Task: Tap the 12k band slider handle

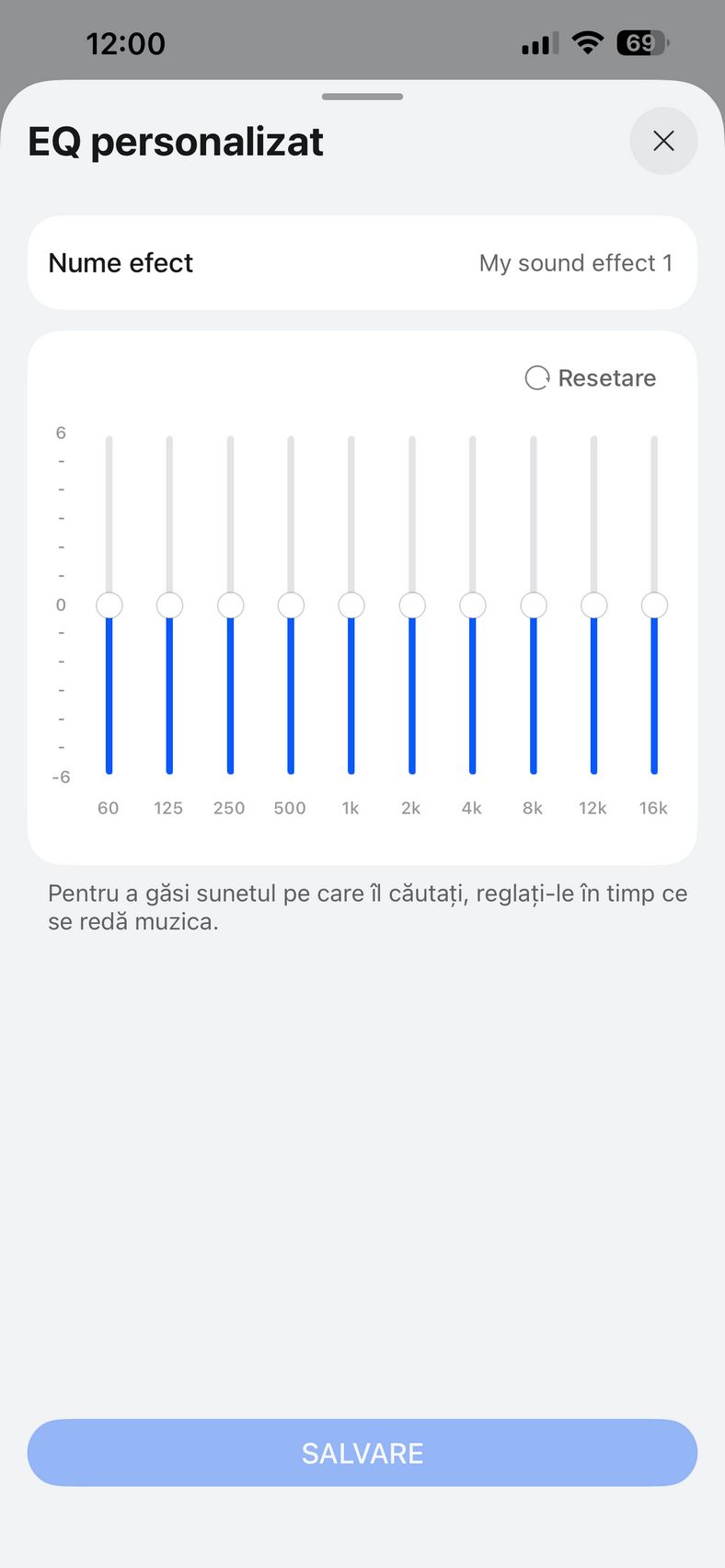Action: click(594, 605)
